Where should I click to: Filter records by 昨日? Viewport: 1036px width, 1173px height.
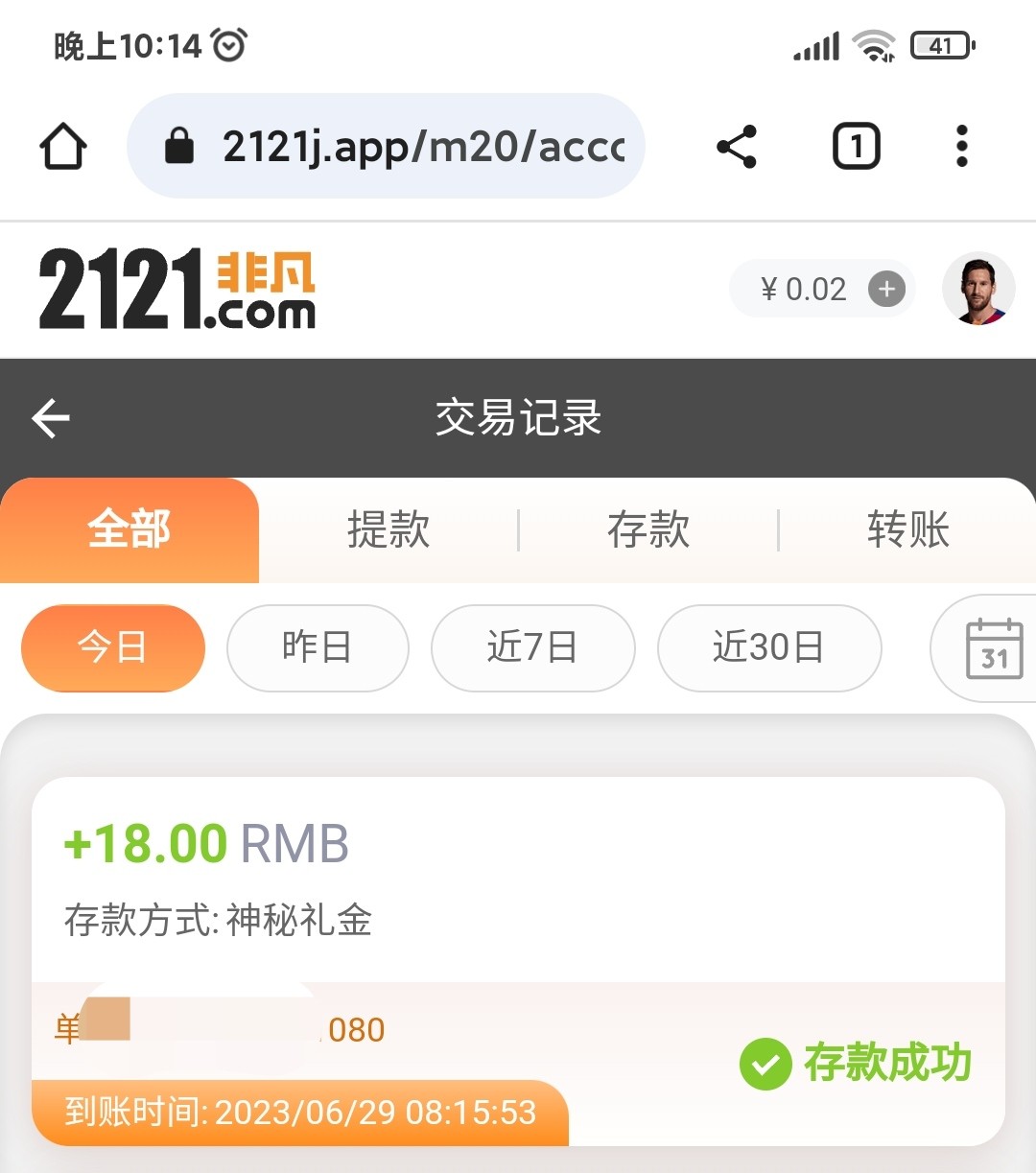click(x=318, y=647)
